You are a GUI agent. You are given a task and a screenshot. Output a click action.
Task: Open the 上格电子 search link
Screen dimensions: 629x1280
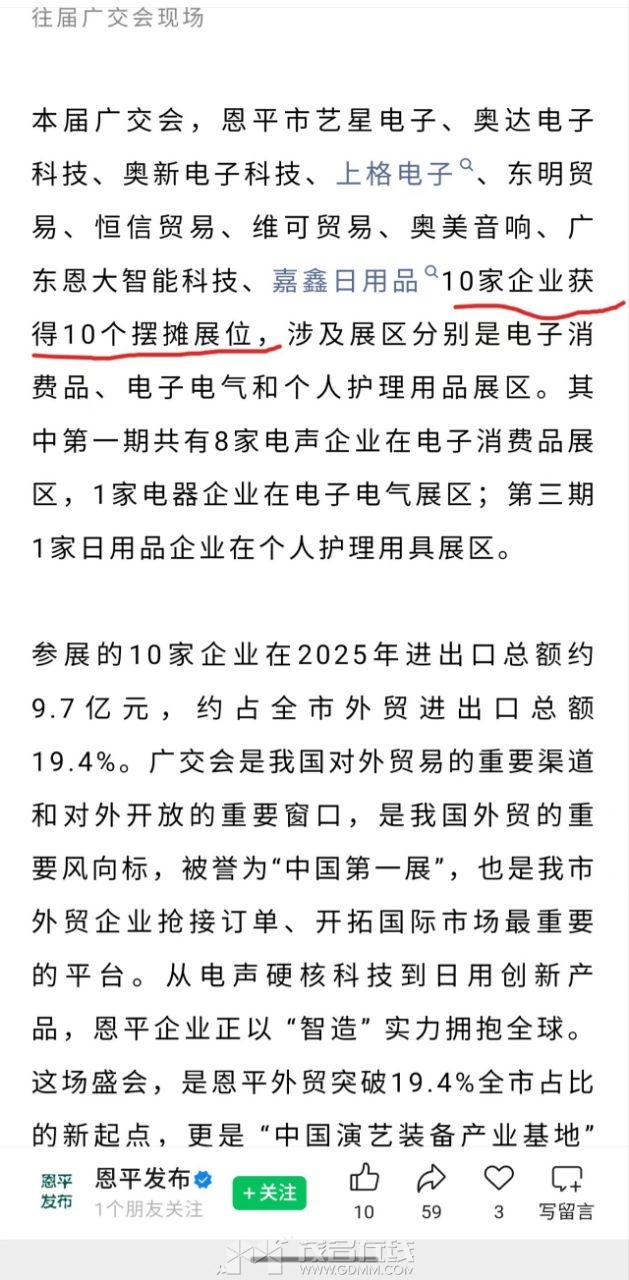click(x=397, y=175)
